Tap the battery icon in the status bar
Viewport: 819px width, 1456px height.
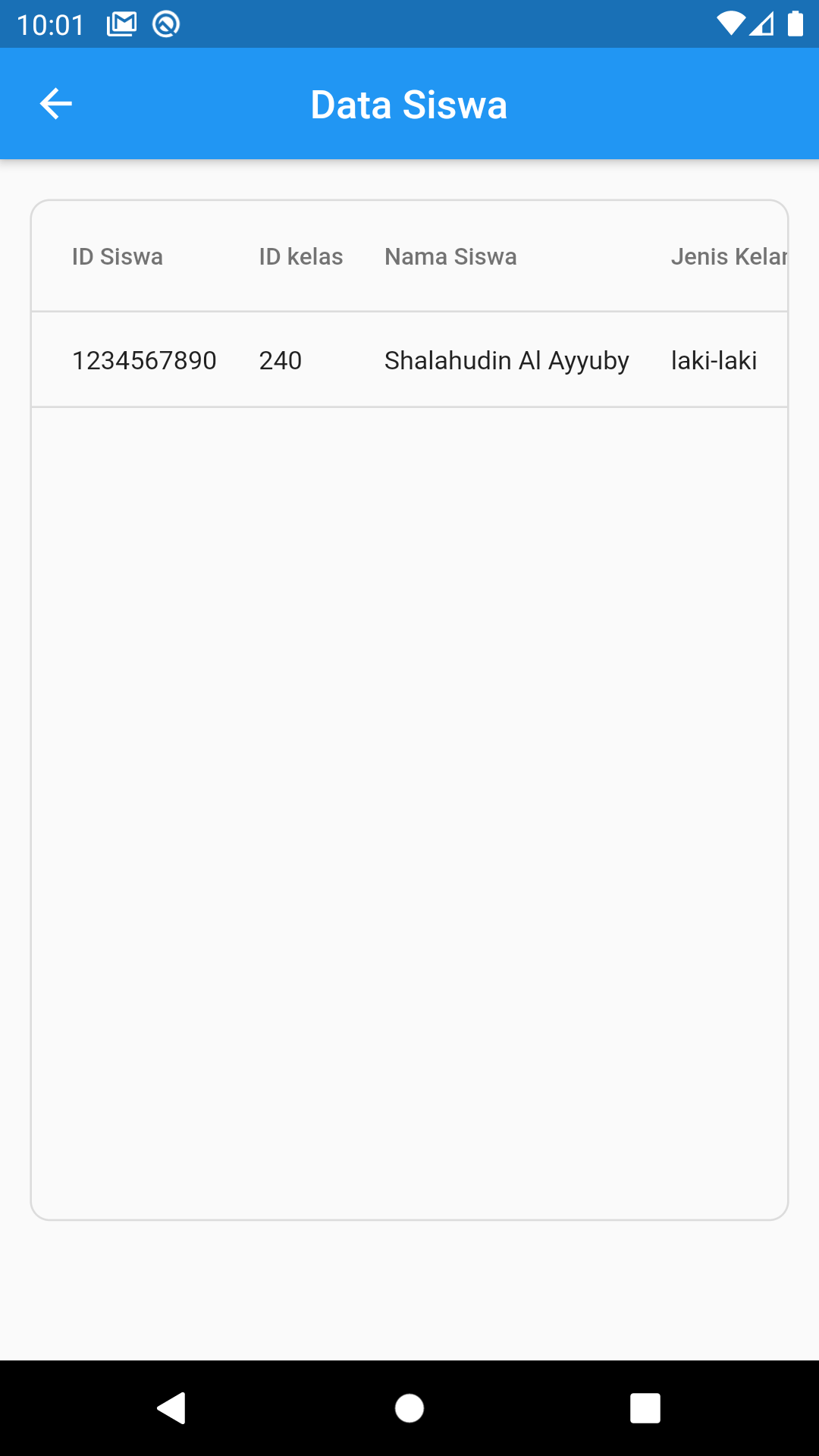click(796, 24)
